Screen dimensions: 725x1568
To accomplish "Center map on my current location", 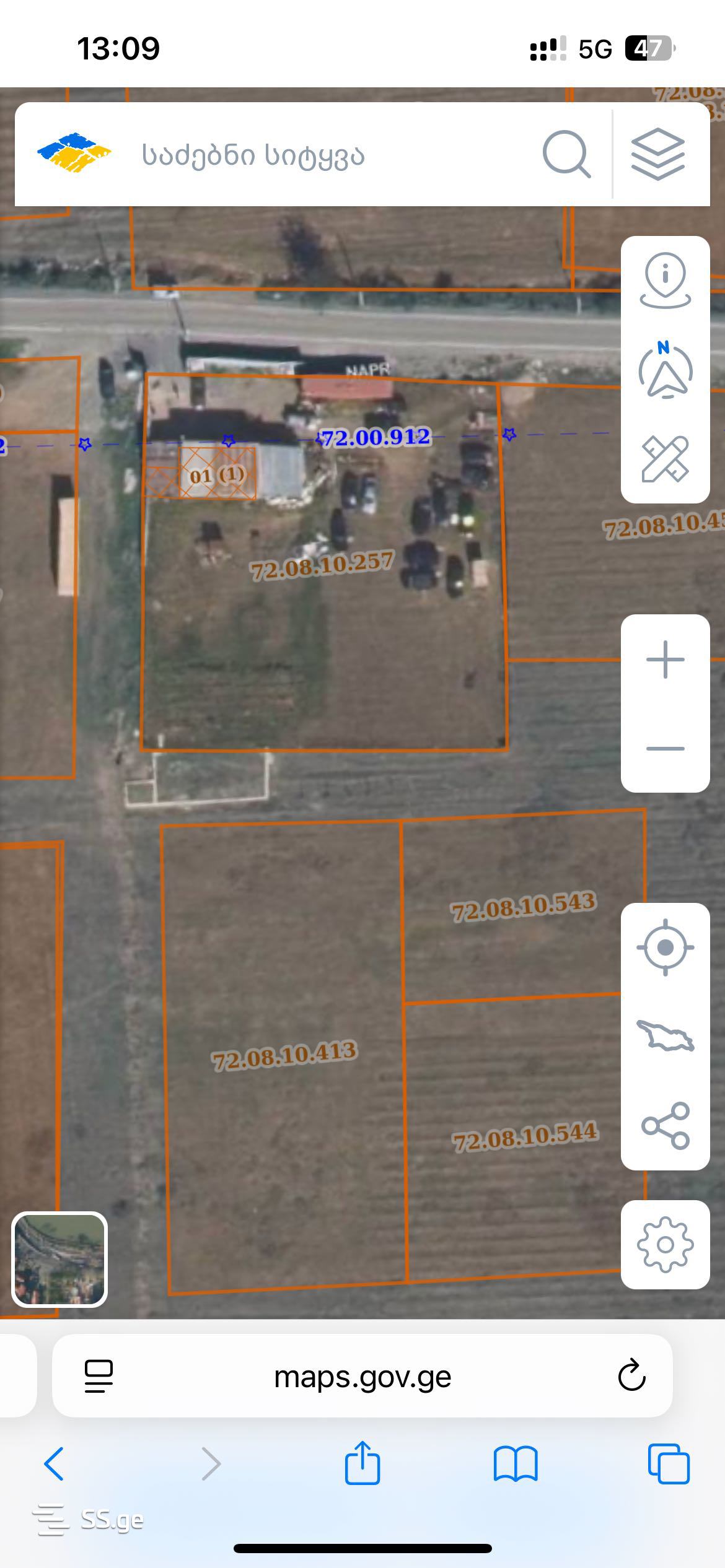I will click(x=665, y=947).
